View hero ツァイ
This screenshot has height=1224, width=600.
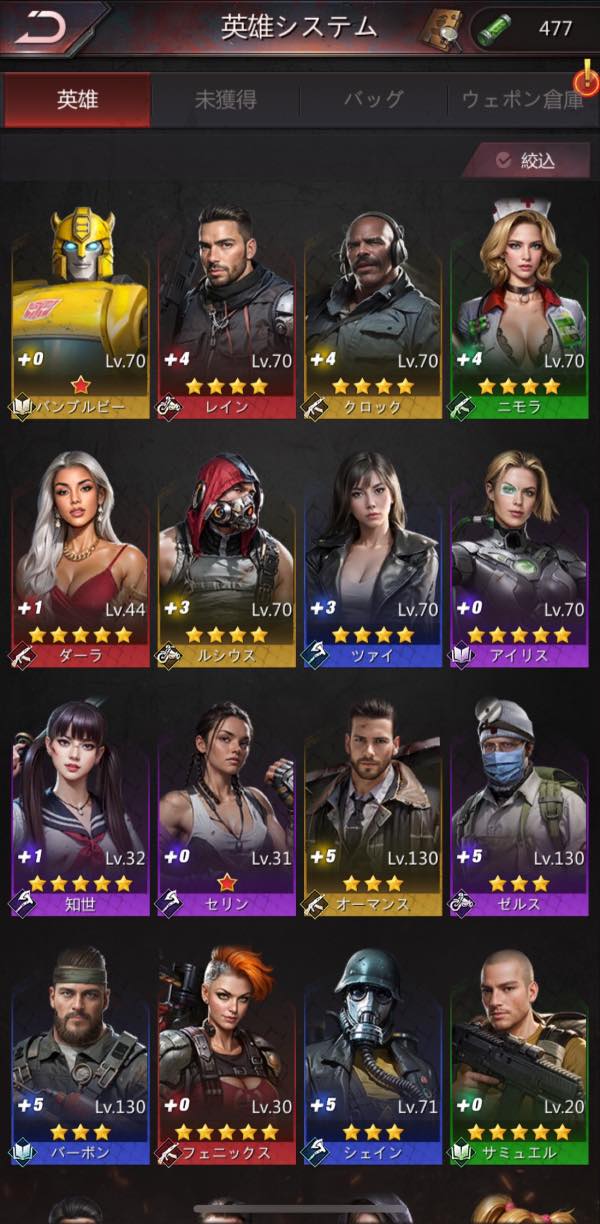[x=373, y=558]
